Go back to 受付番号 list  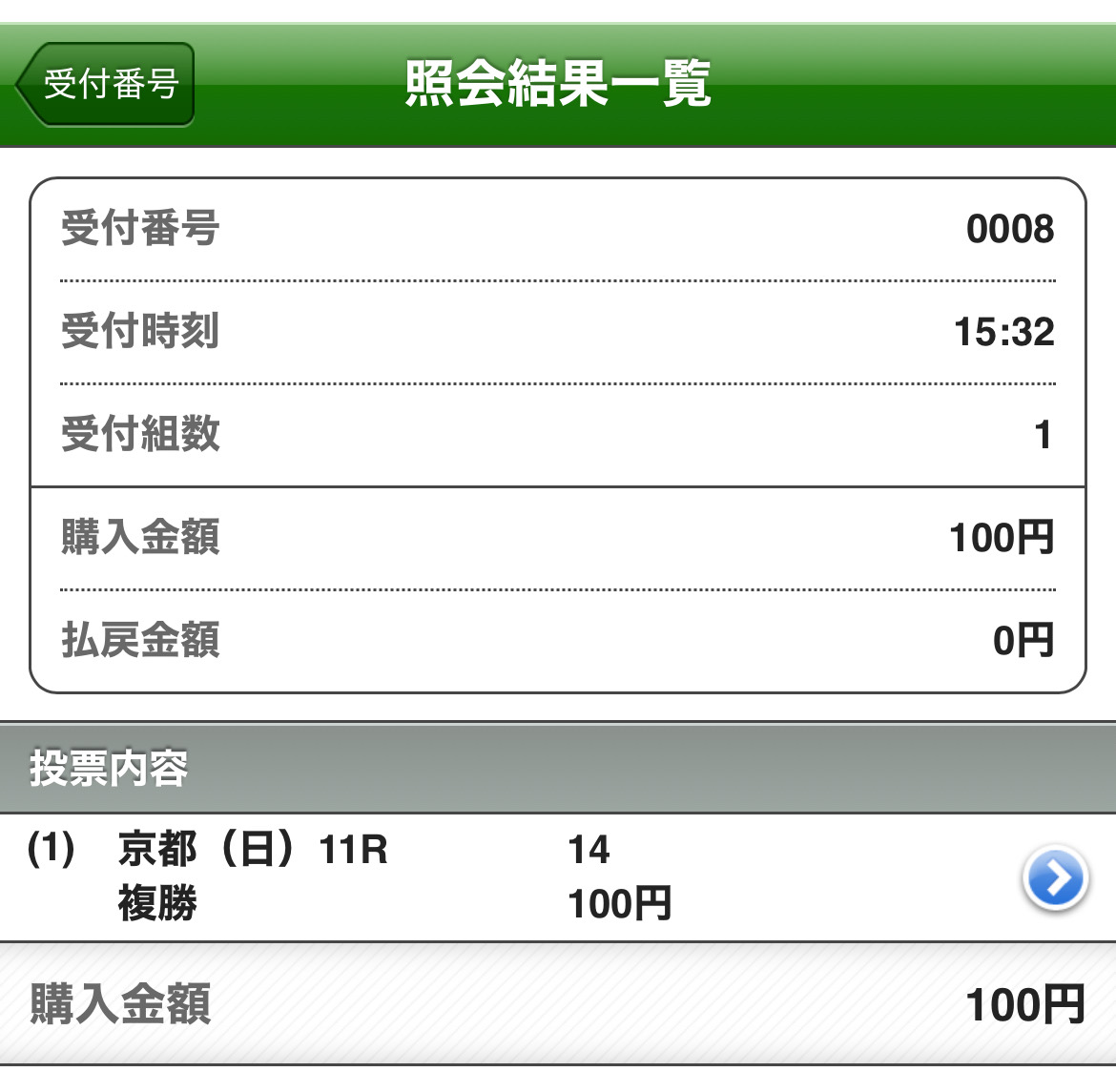pos(106,84)
